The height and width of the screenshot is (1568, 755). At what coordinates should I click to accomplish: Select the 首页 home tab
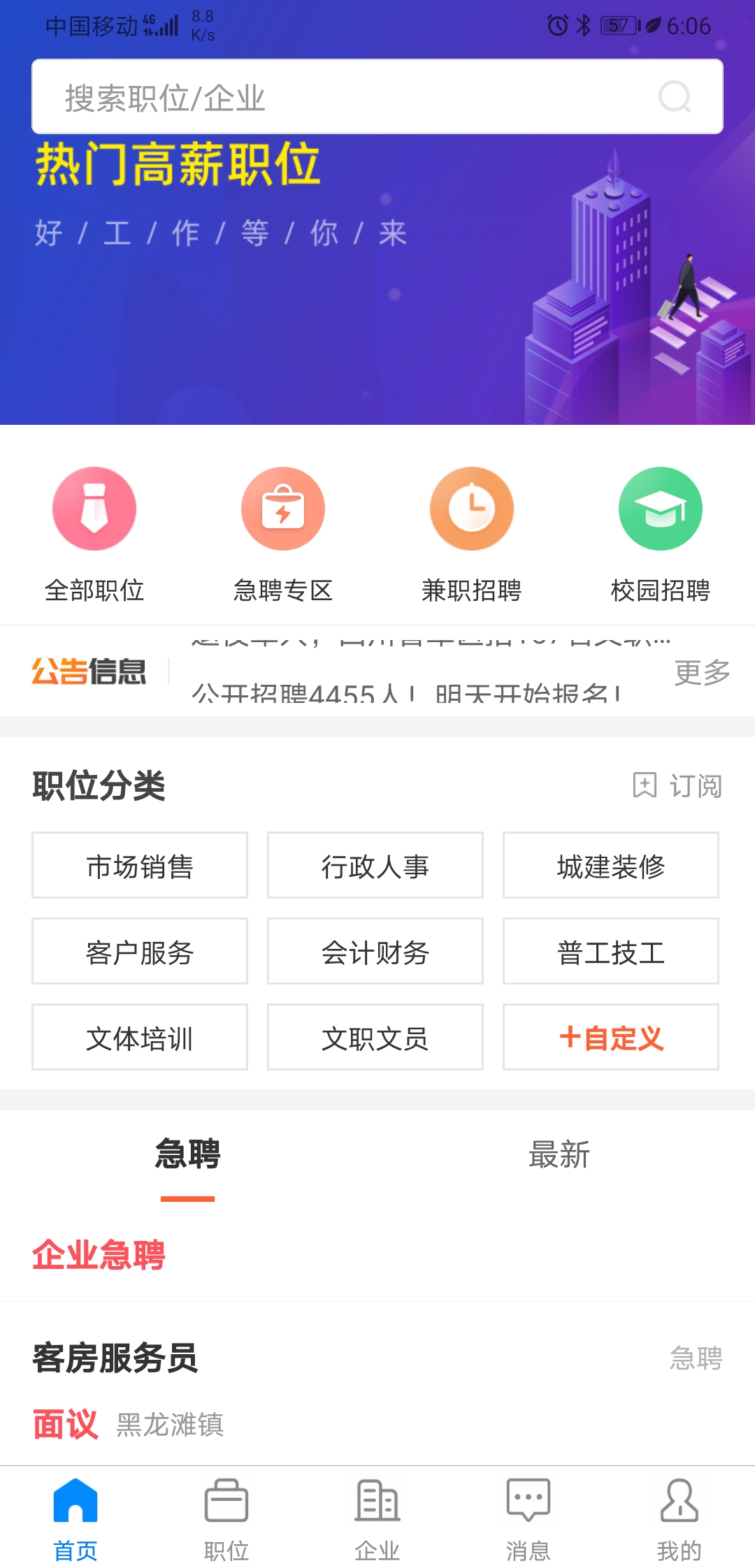[75, 1523]
